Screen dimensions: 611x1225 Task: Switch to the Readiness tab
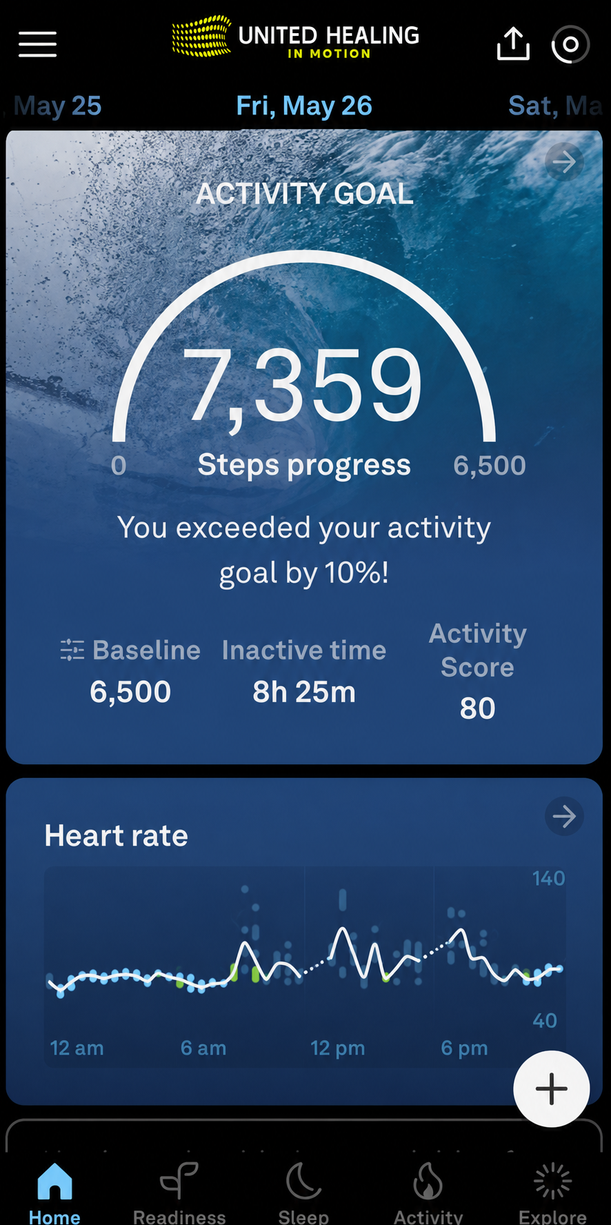[x=180, y=1193]
